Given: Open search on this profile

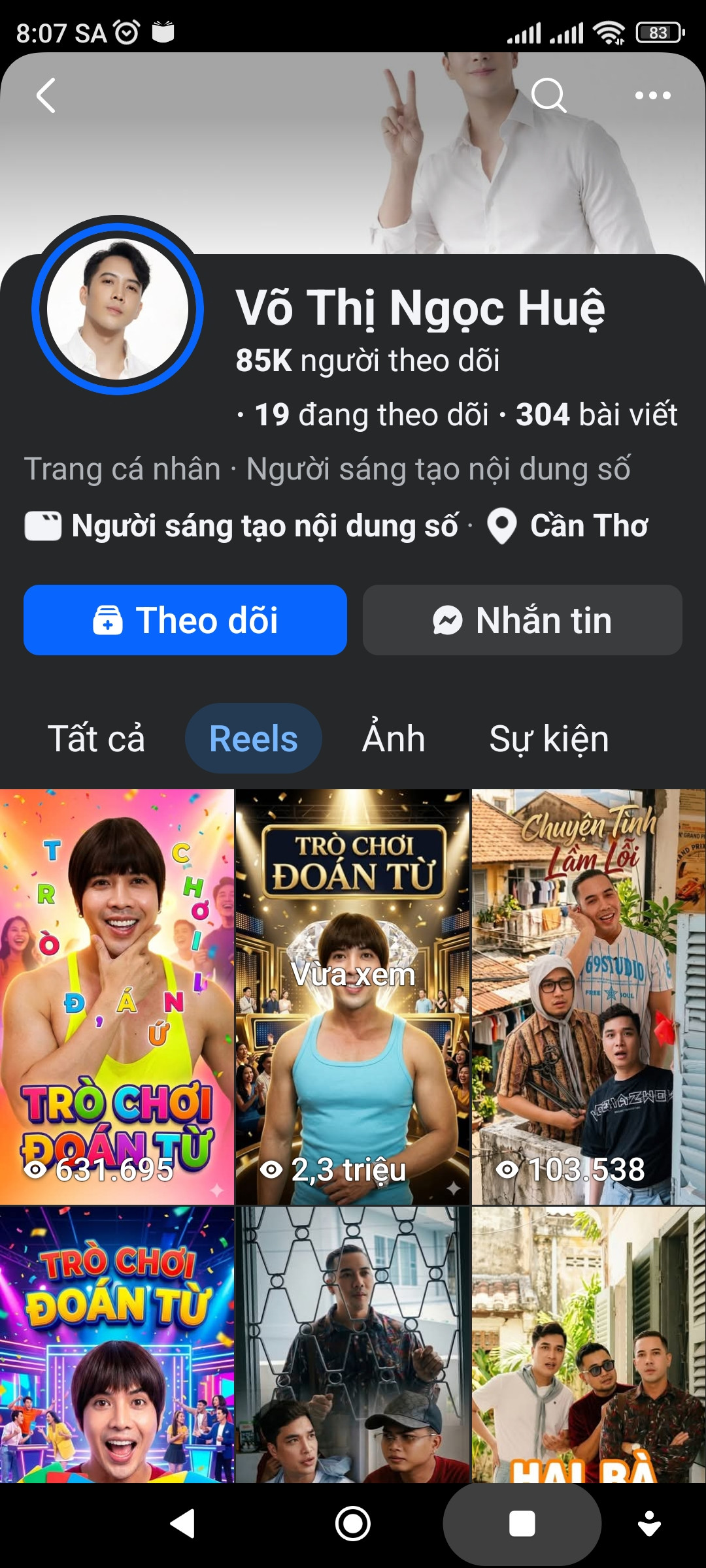Looking at the screenshot, I should (x=548, y=95).
